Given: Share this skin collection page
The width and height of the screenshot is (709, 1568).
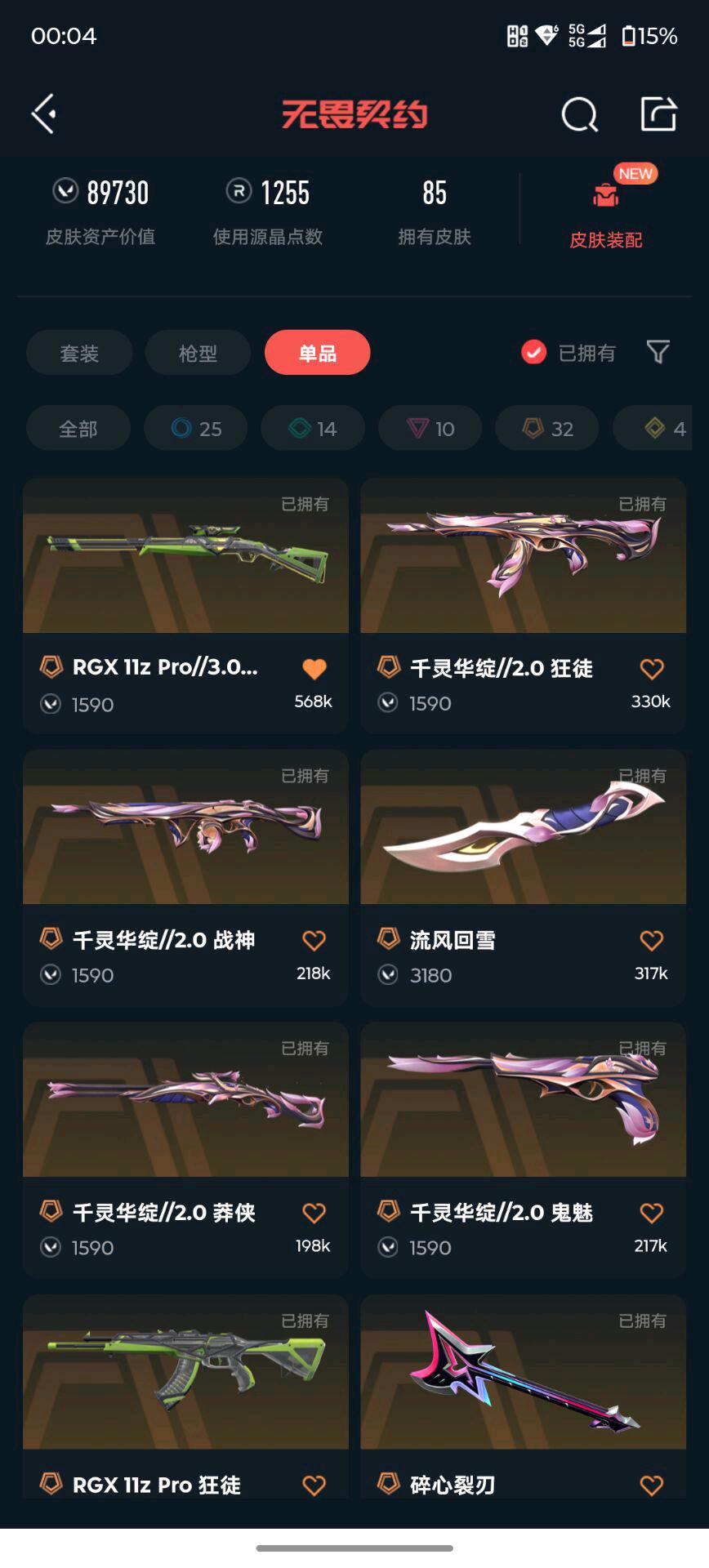Looking at the screenshot, I should pyautogui.click(x=658, y=114).
